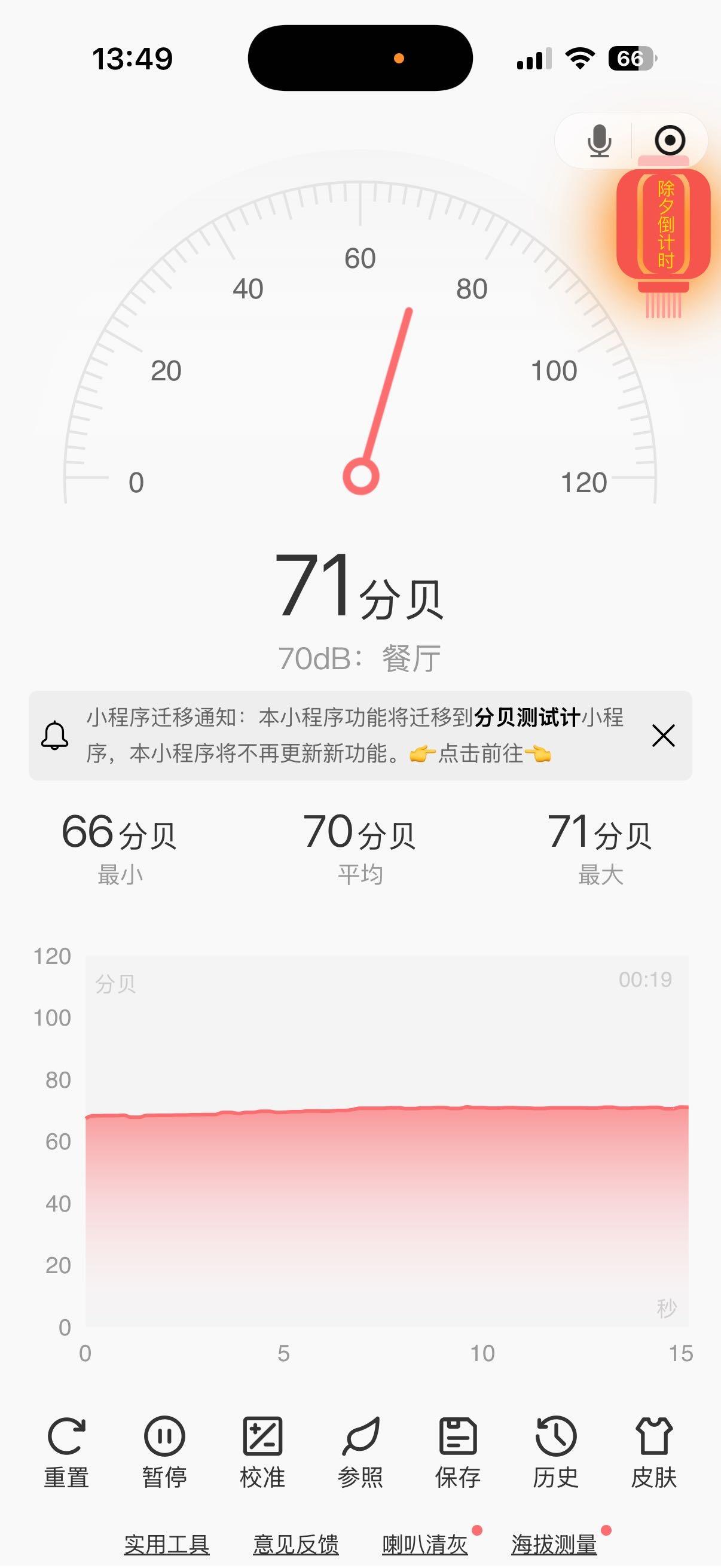
Task: Pause the measurement with 暂停
Action: (164, 1451)
